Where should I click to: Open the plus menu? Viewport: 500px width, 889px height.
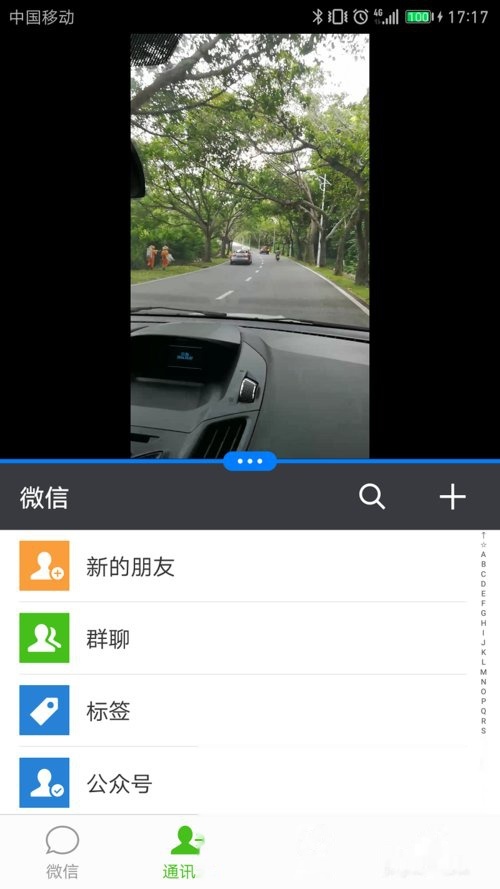452,497
